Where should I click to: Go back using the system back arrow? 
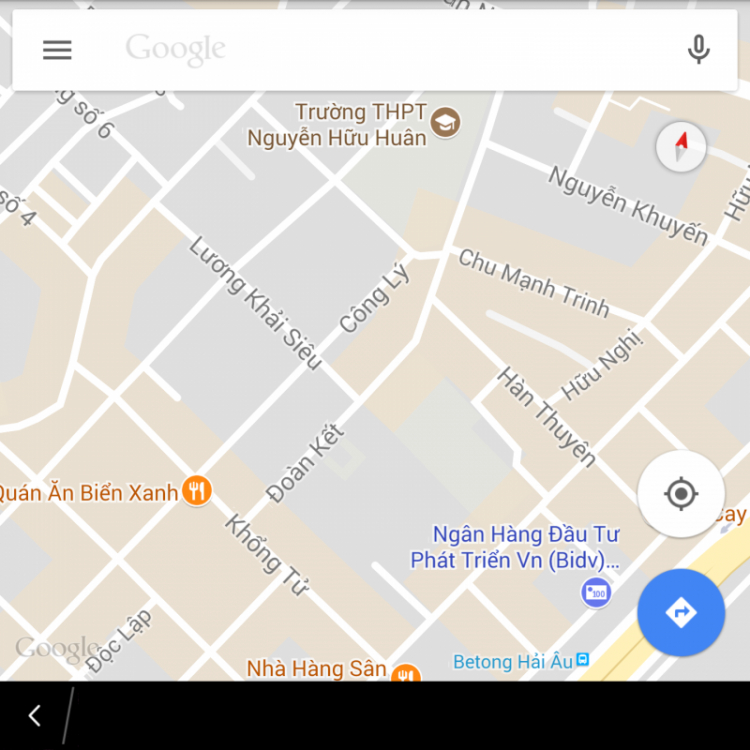coord(35,715)
